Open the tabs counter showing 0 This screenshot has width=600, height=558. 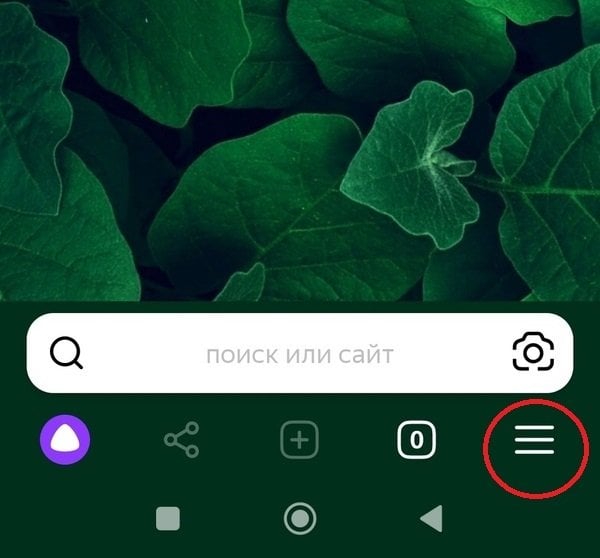[x=417, y=439]
